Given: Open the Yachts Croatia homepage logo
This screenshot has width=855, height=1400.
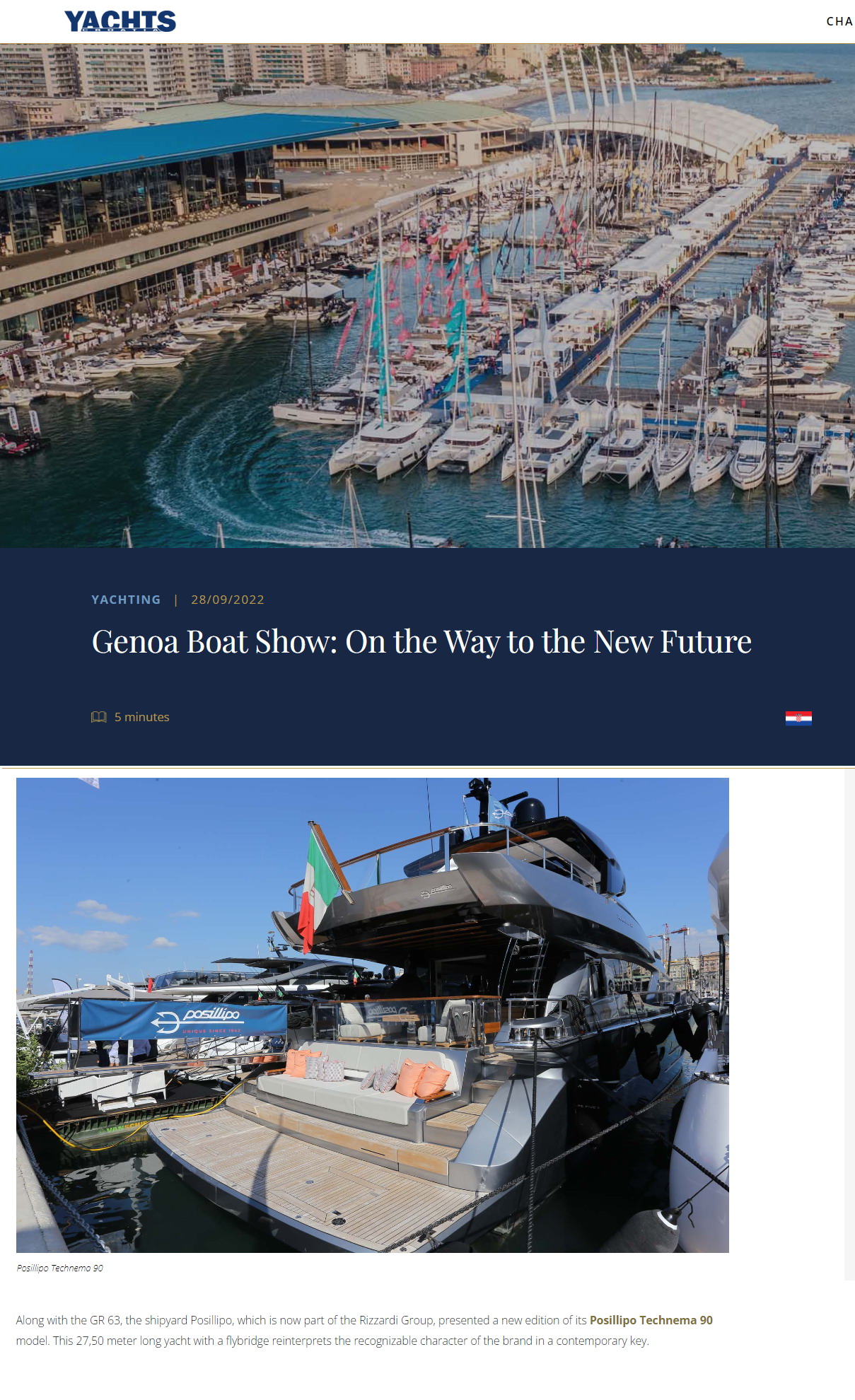Looking at the screenshot, I should (120, 21).
